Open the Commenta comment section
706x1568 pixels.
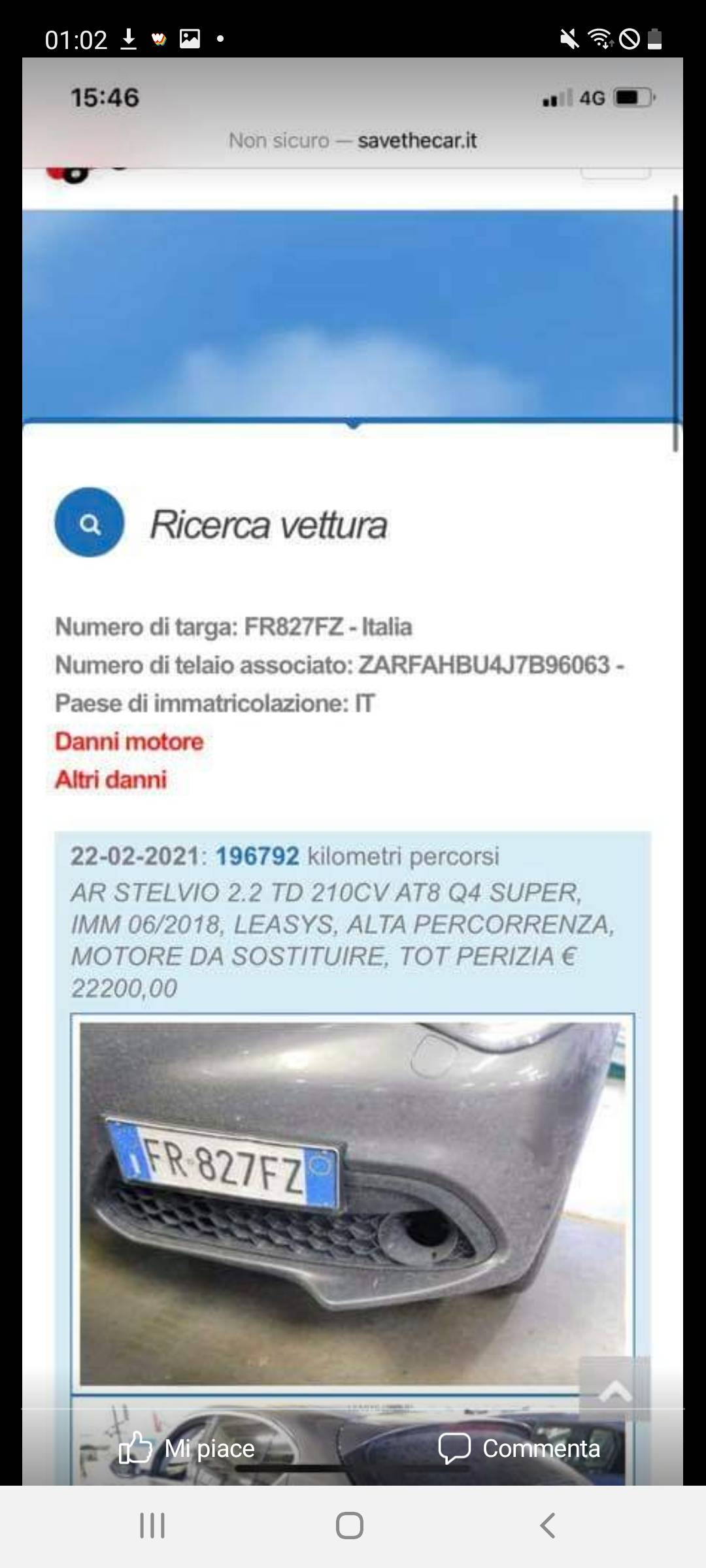(x=519, y=1448)
